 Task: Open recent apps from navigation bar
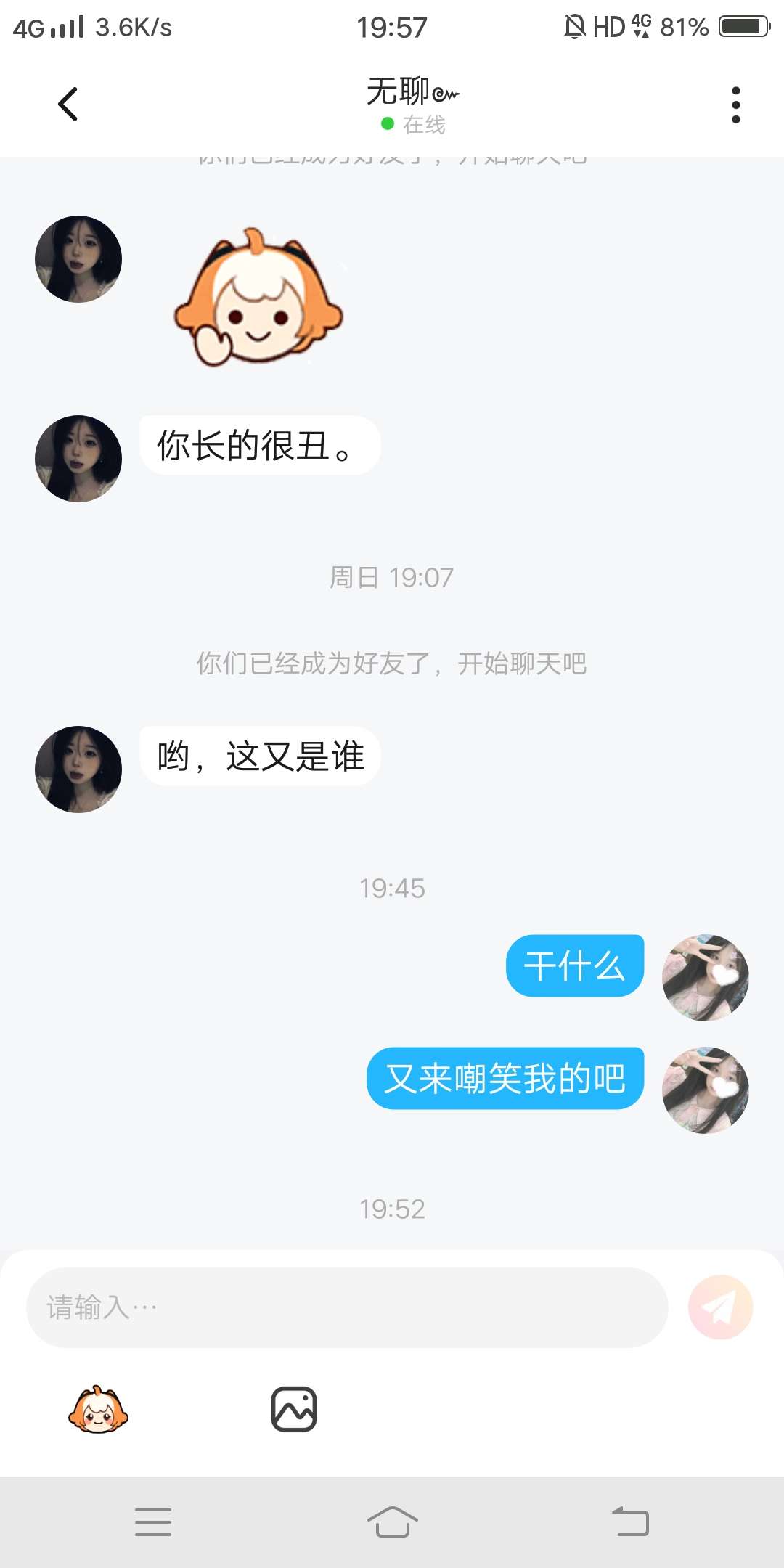pyautogui.click(x=153, y=1522)
